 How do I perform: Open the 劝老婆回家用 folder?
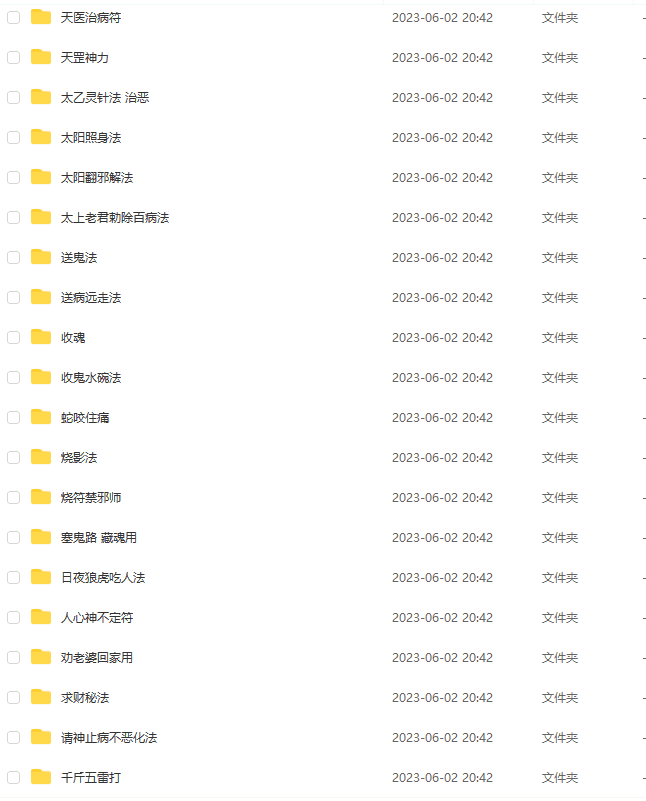click(x=96, y=657)
